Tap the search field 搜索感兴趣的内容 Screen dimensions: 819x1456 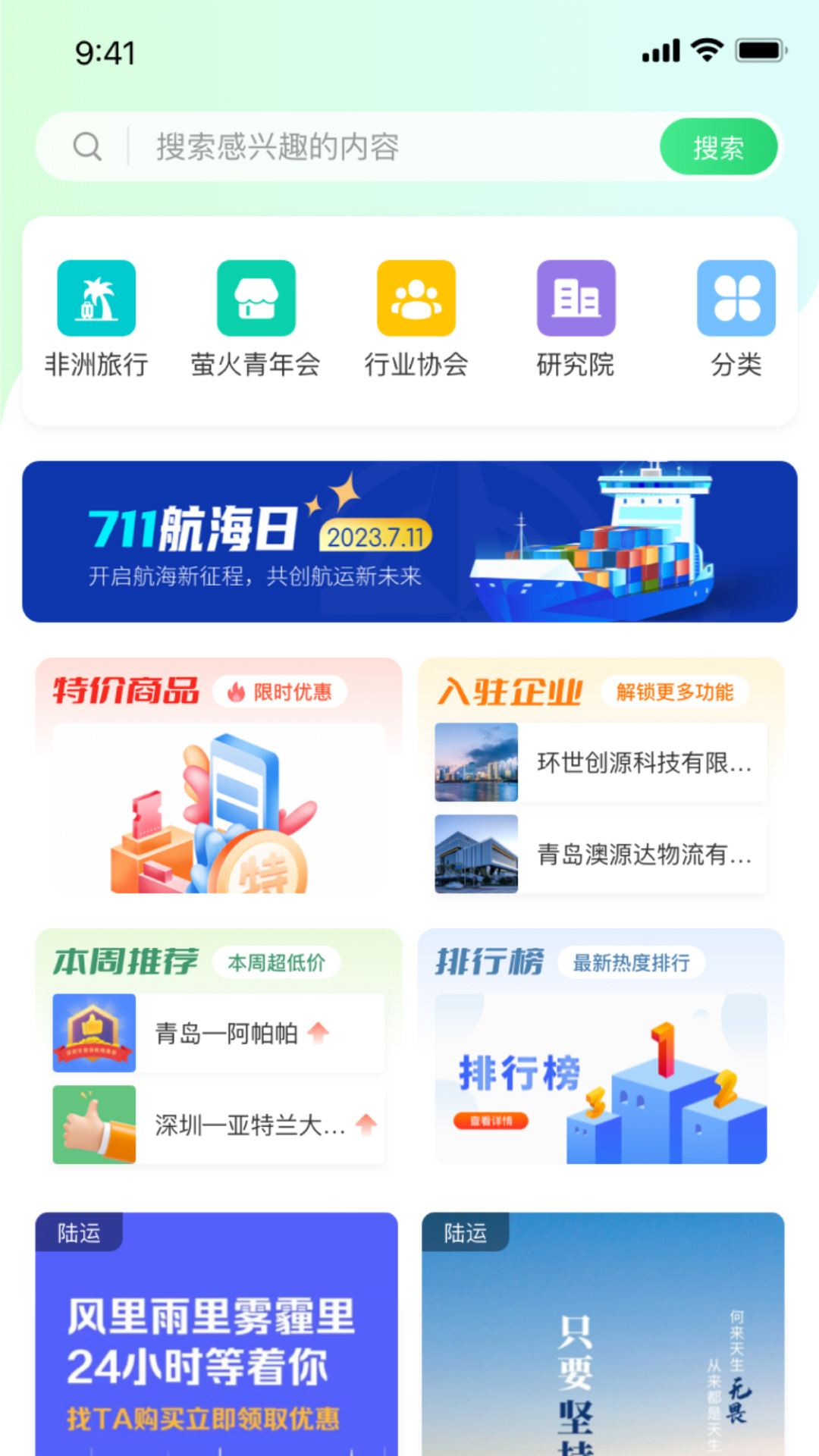point(379,146)
